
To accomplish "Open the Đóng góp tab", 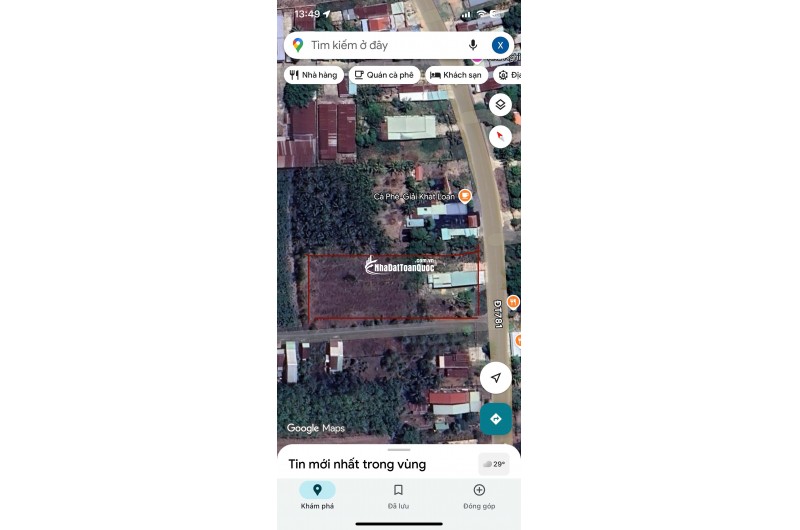I will pos(479,495).
